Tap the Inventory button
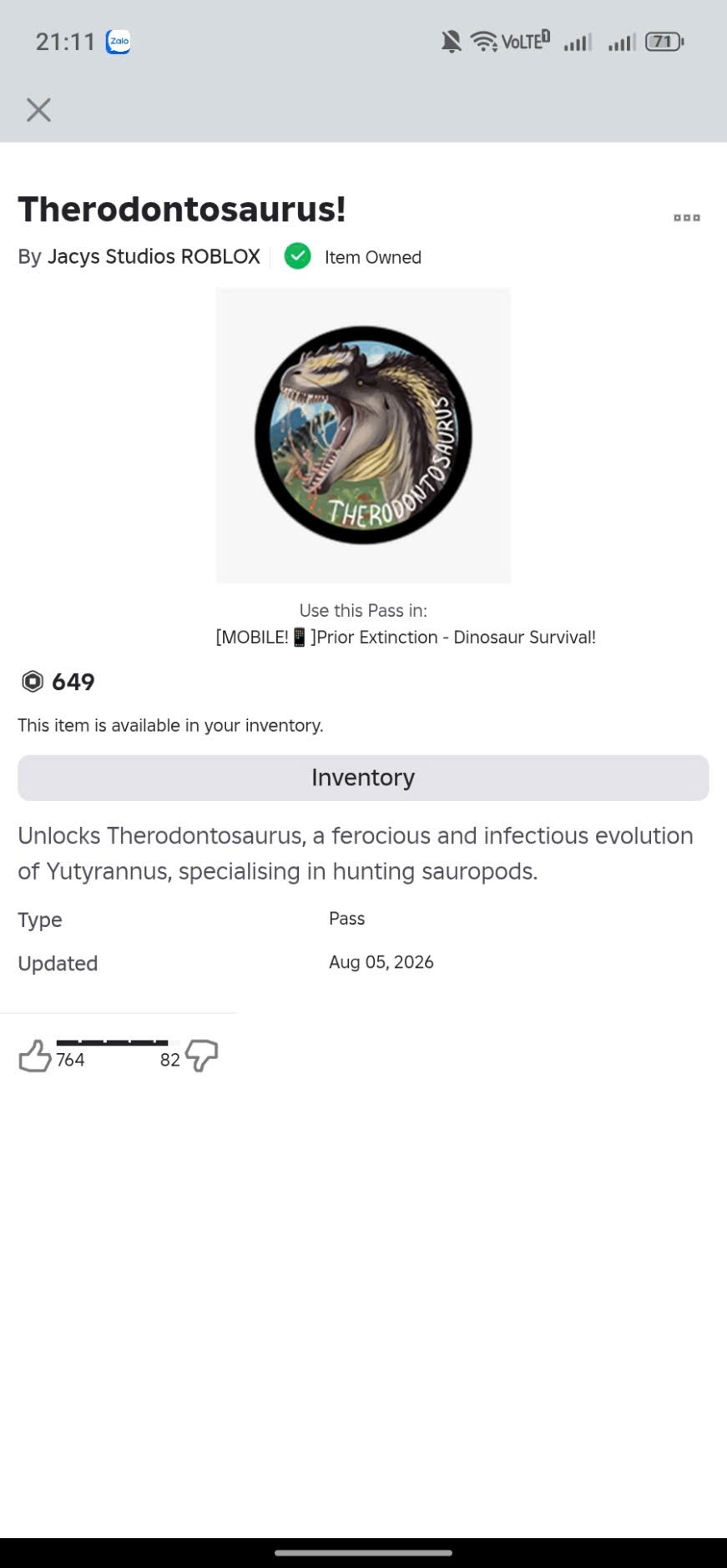The height and width of the screenshot is (1568, 727). pos(363,778)
